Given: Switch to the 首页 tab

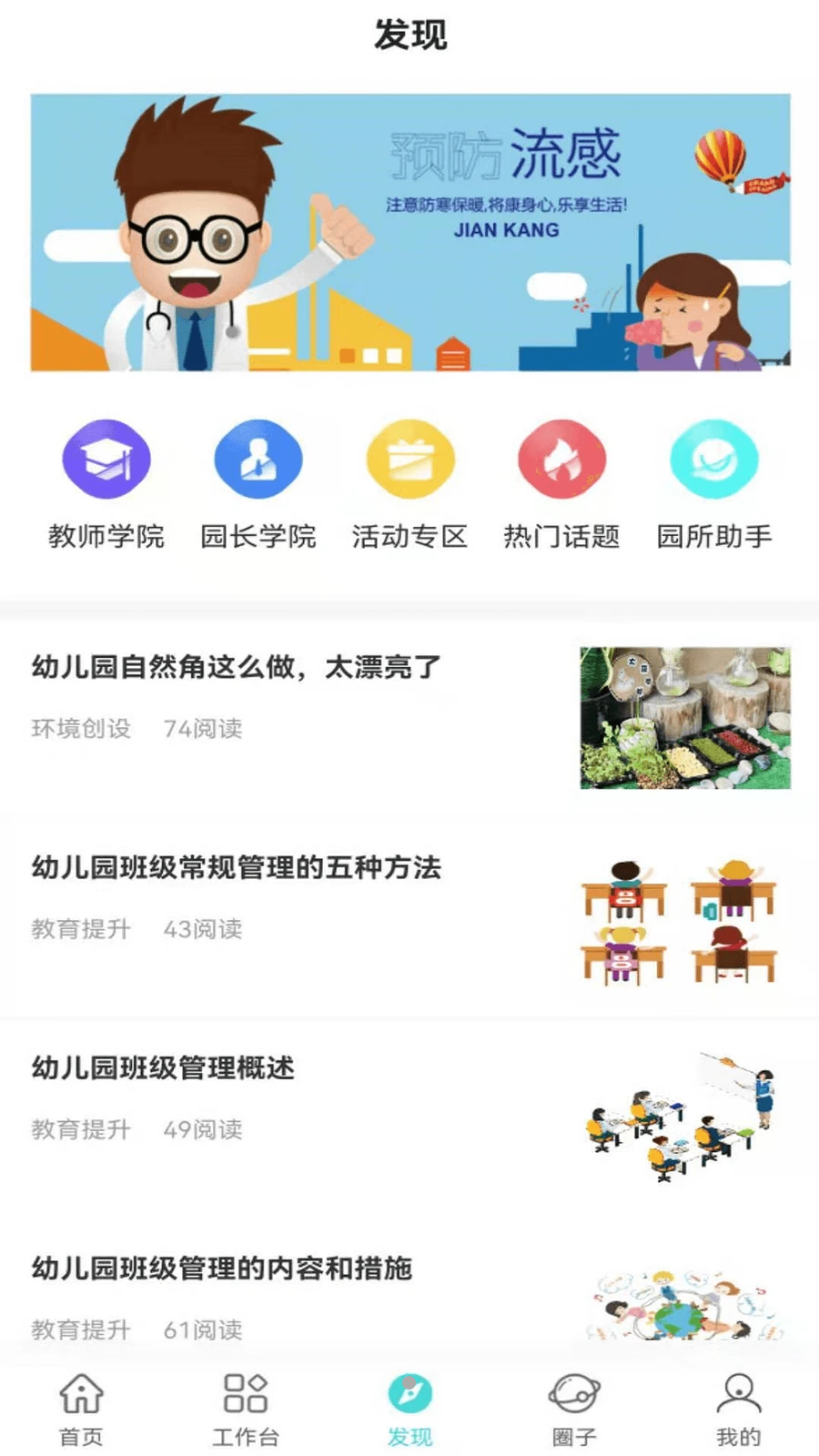Looking at the screenshot, I should click(x=82, y=1409).
